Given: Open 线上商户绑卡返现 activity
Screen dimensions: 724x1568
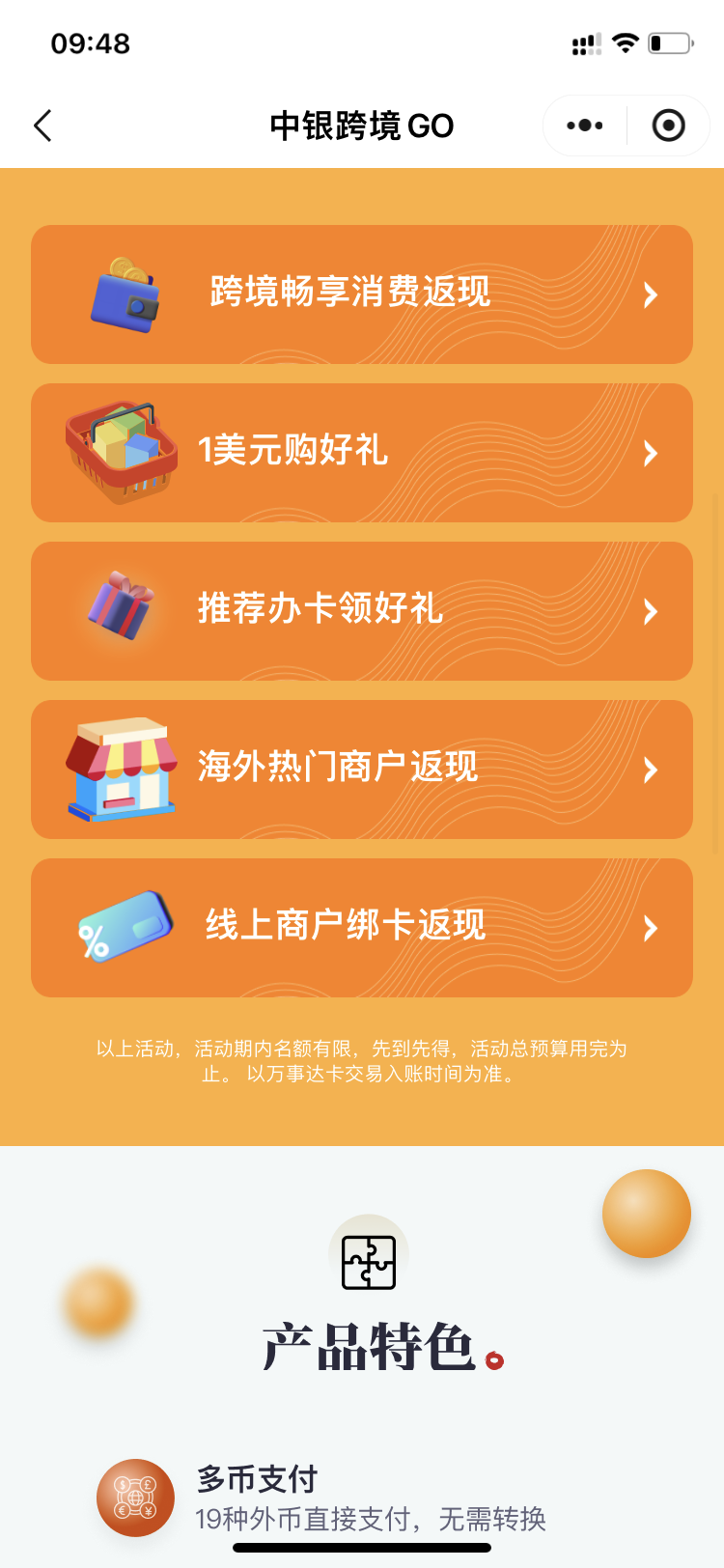Looking at the screenshot, I should tap(362, 928).
